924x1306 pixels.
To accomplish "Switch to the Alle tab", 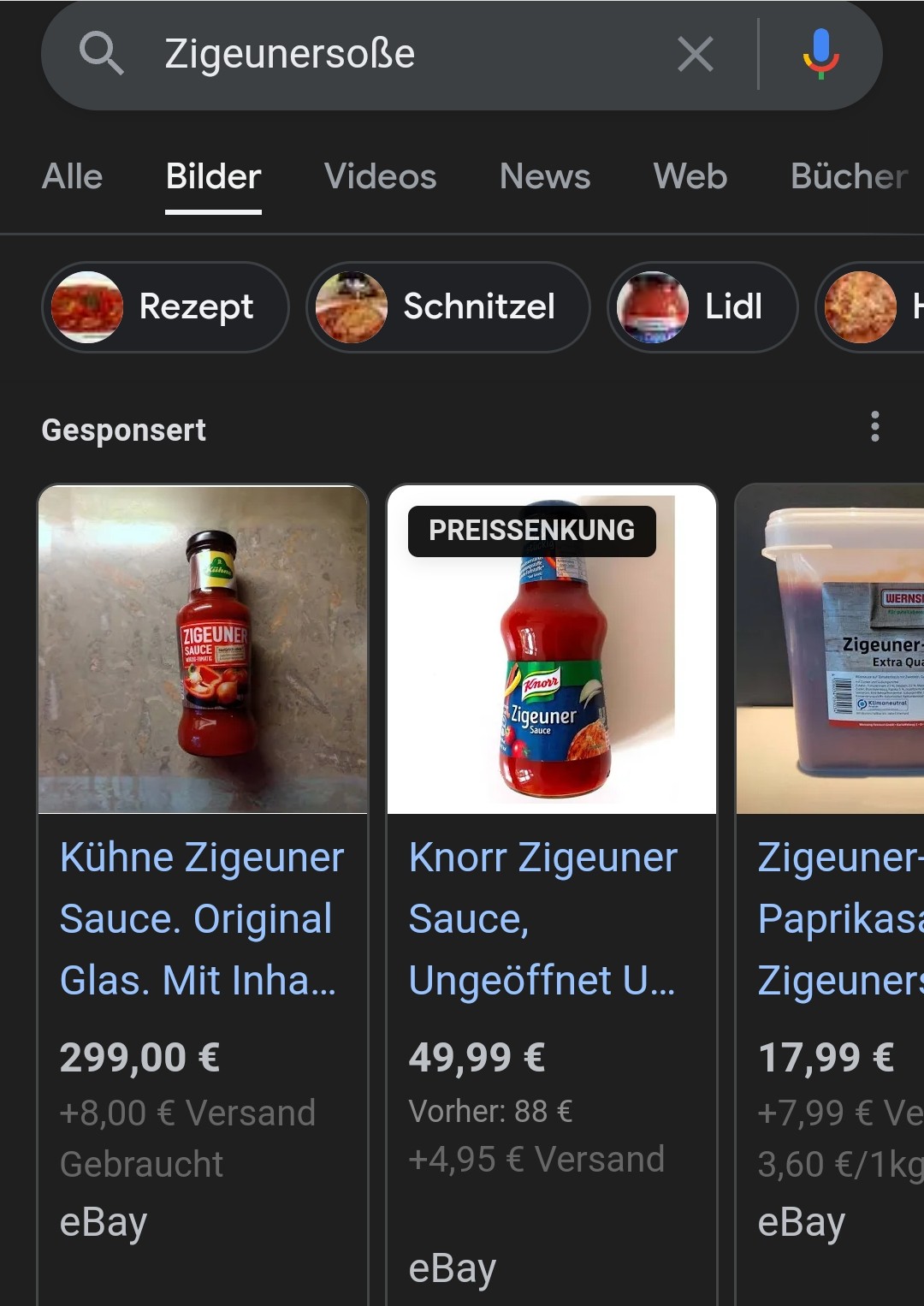I will 73,177.
